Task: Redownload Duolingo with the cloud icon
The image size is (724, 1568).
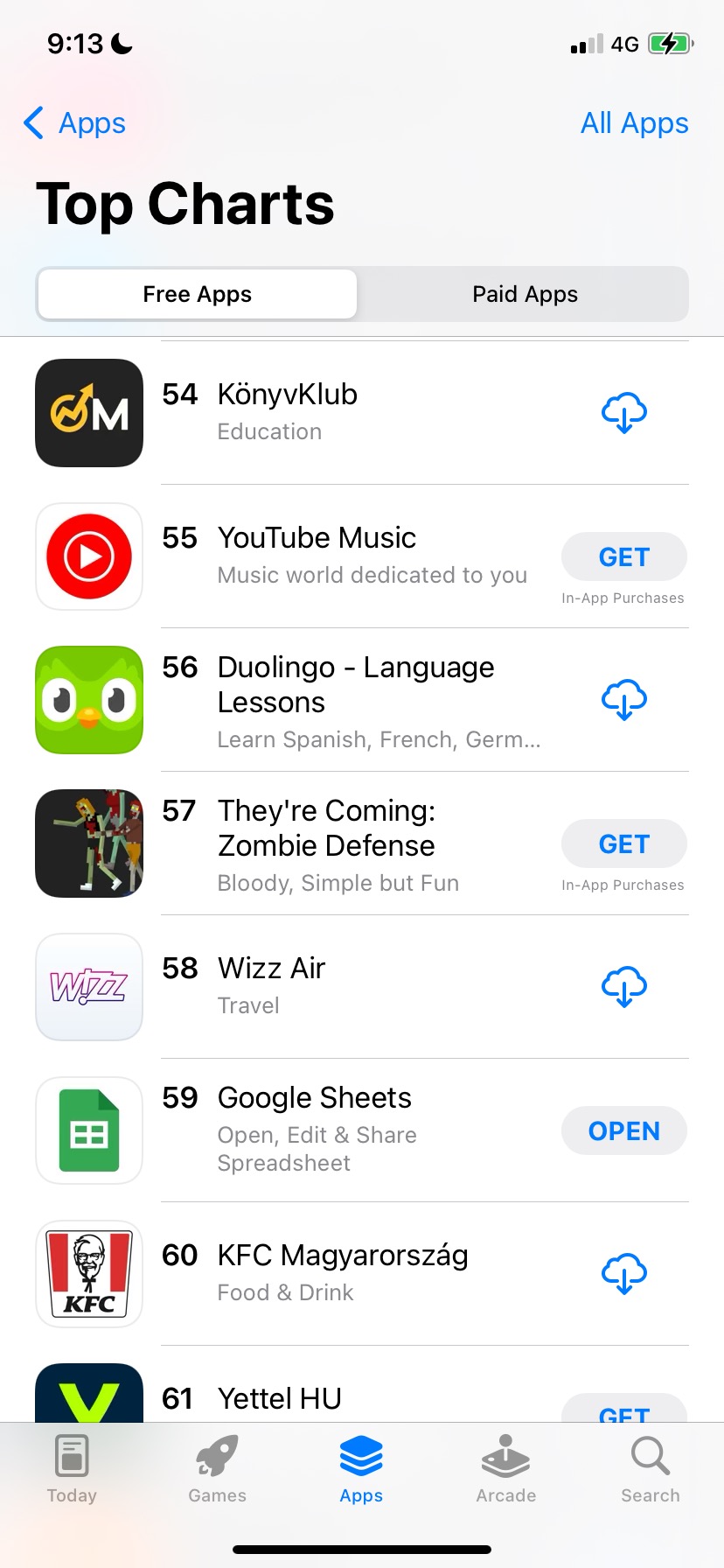Action: tap(623, 700)
